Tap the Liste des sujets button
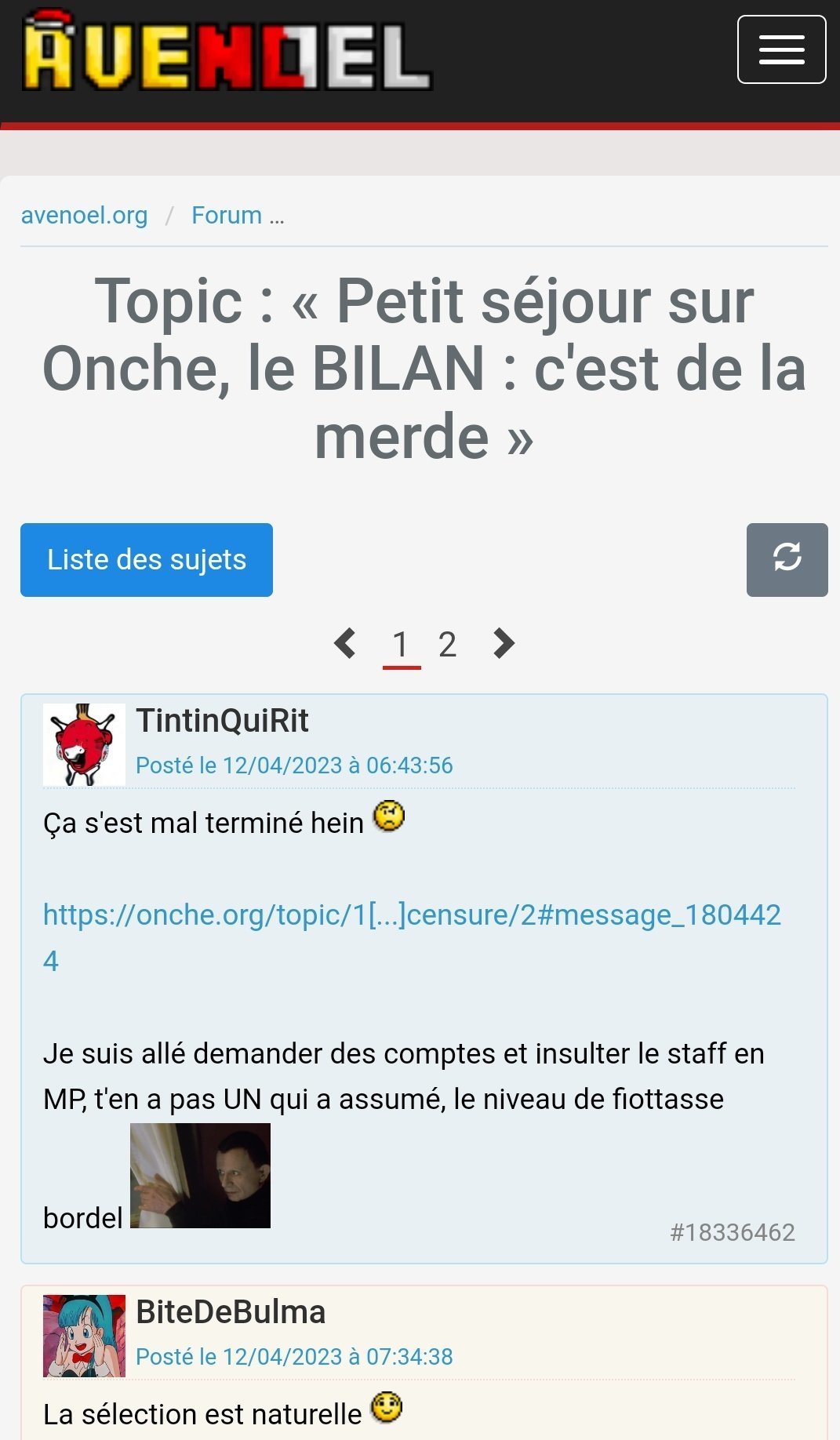Image resolution: width=840 pixels, height=1440 pixels. (147, 560)
